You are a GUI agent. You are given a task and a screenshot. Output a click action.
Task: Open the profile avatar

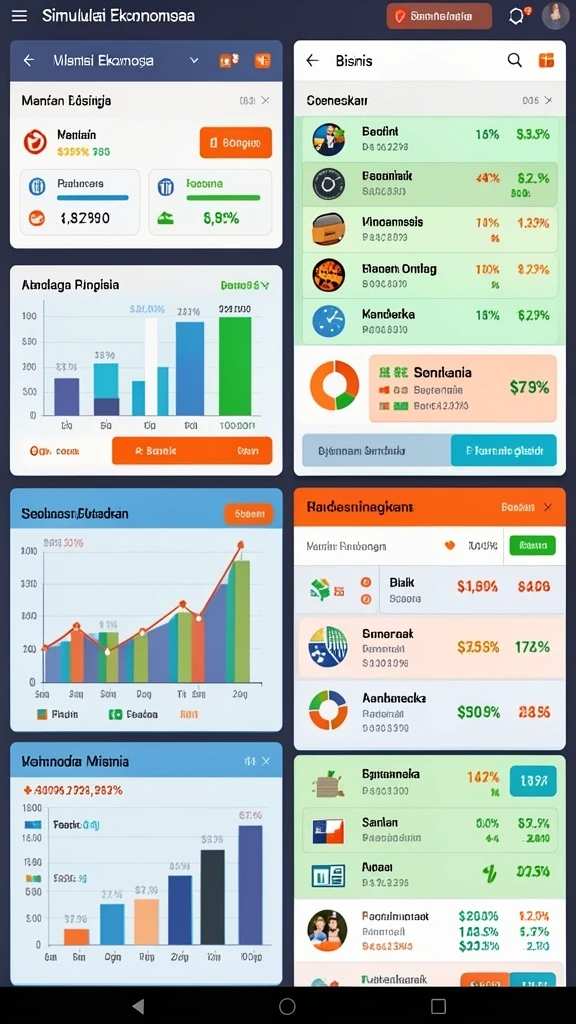[556, 16]
